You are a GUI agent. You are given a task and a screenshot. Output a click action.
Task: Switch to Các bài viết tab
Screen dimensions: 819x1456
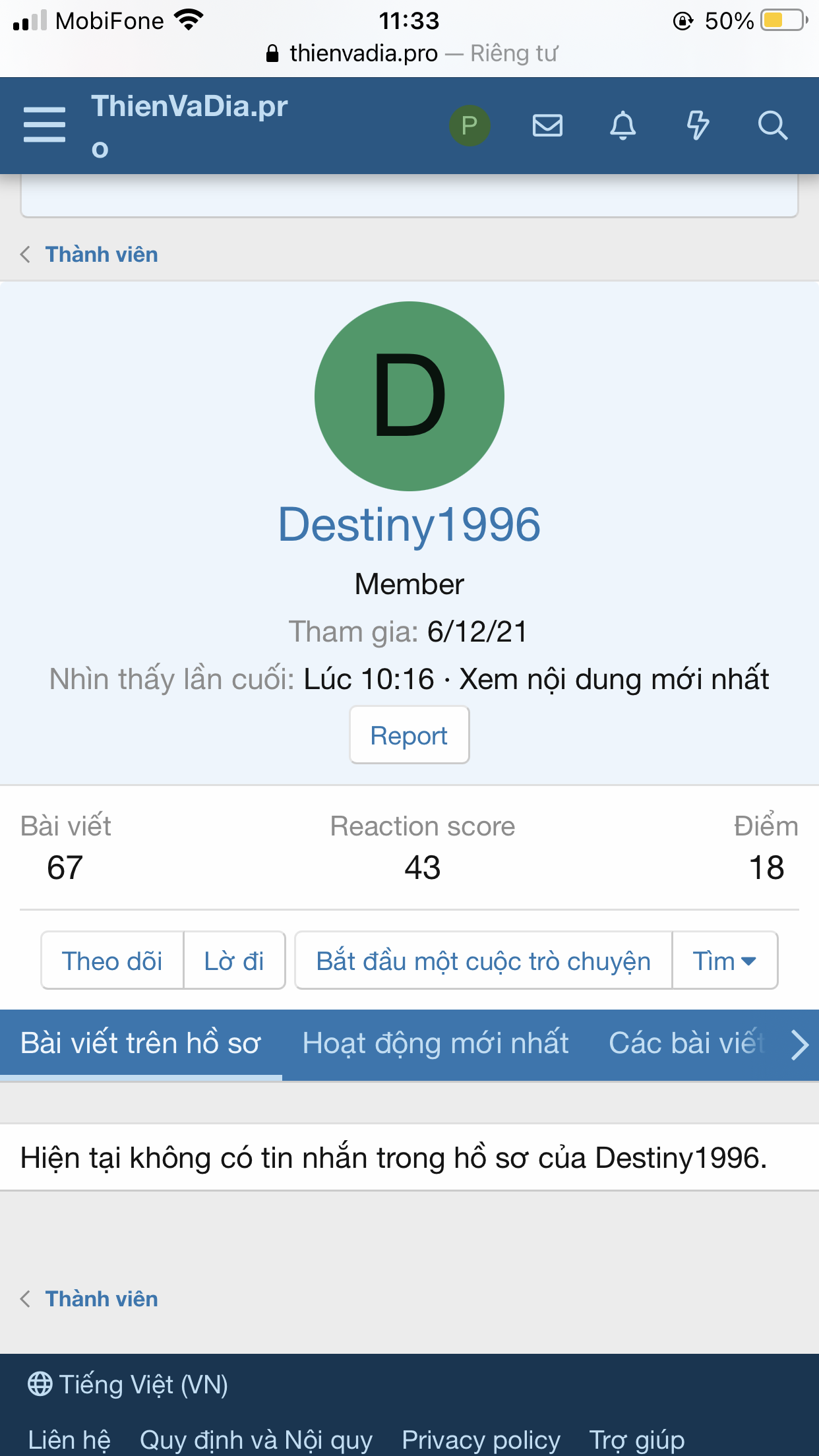(686, 1044)
